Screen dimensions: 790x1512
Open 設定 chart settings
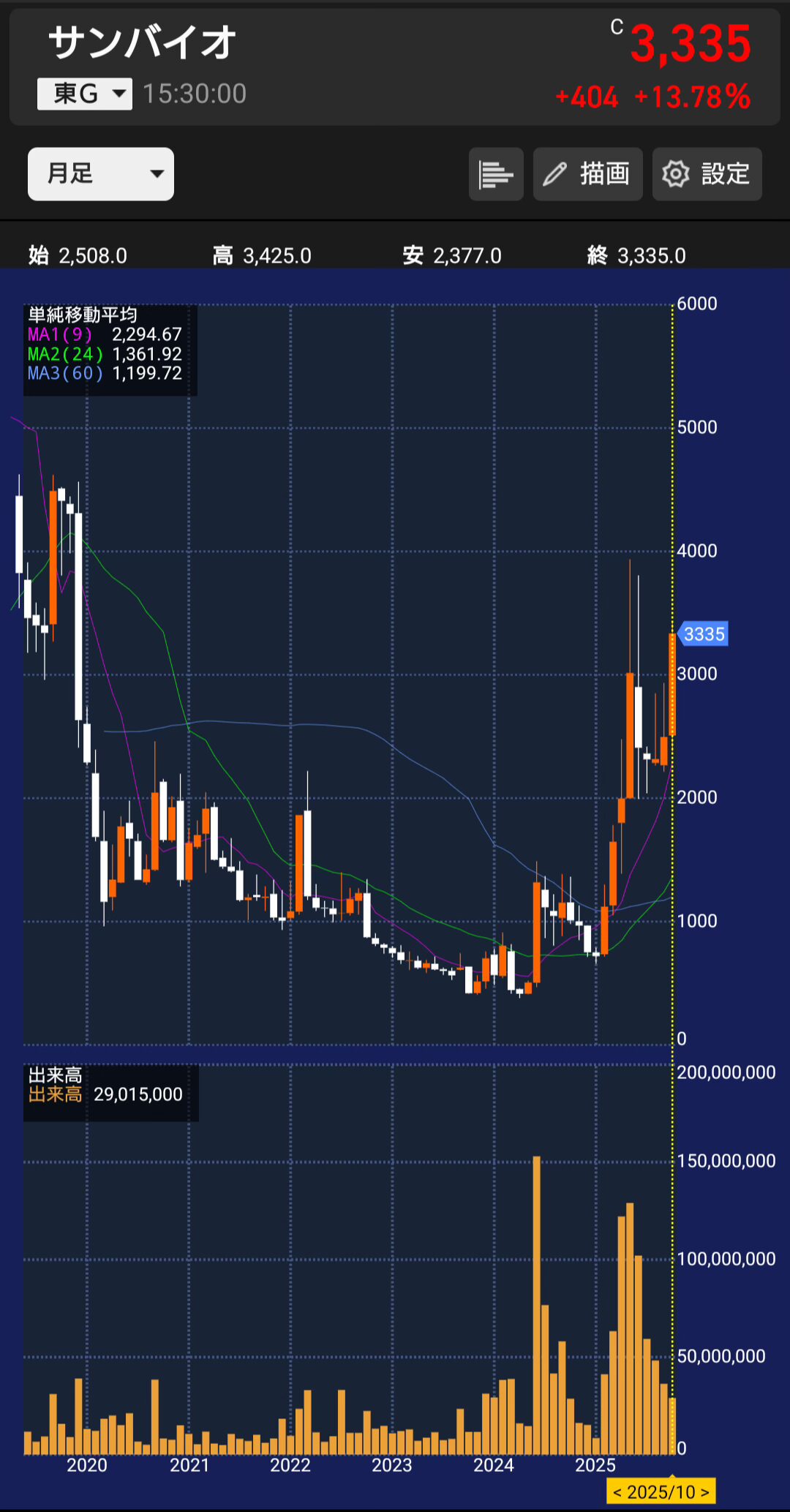707,174
